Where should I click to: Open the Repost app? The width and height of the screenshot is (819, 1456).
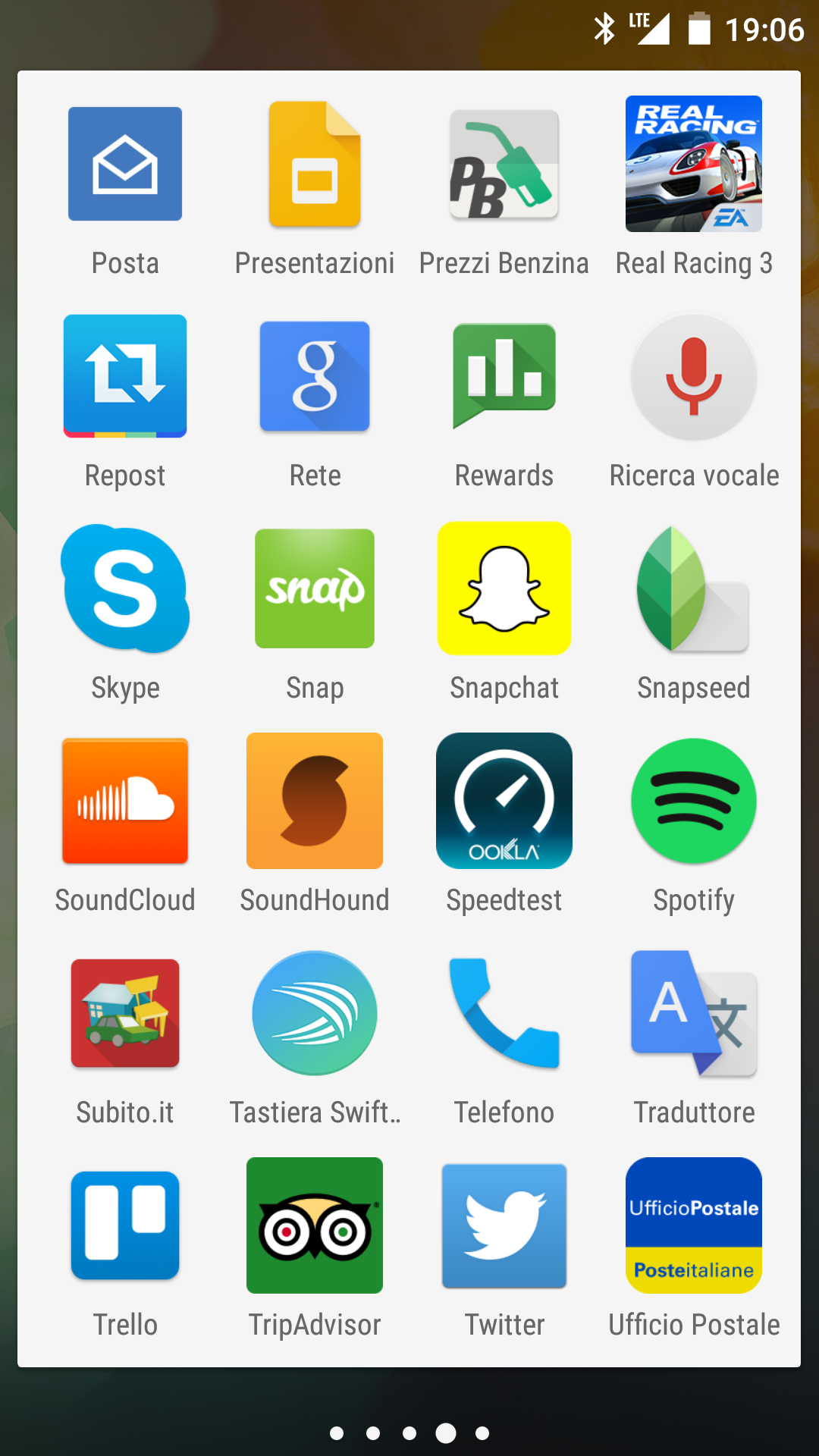pyautogui.click(x=125, y=376)
